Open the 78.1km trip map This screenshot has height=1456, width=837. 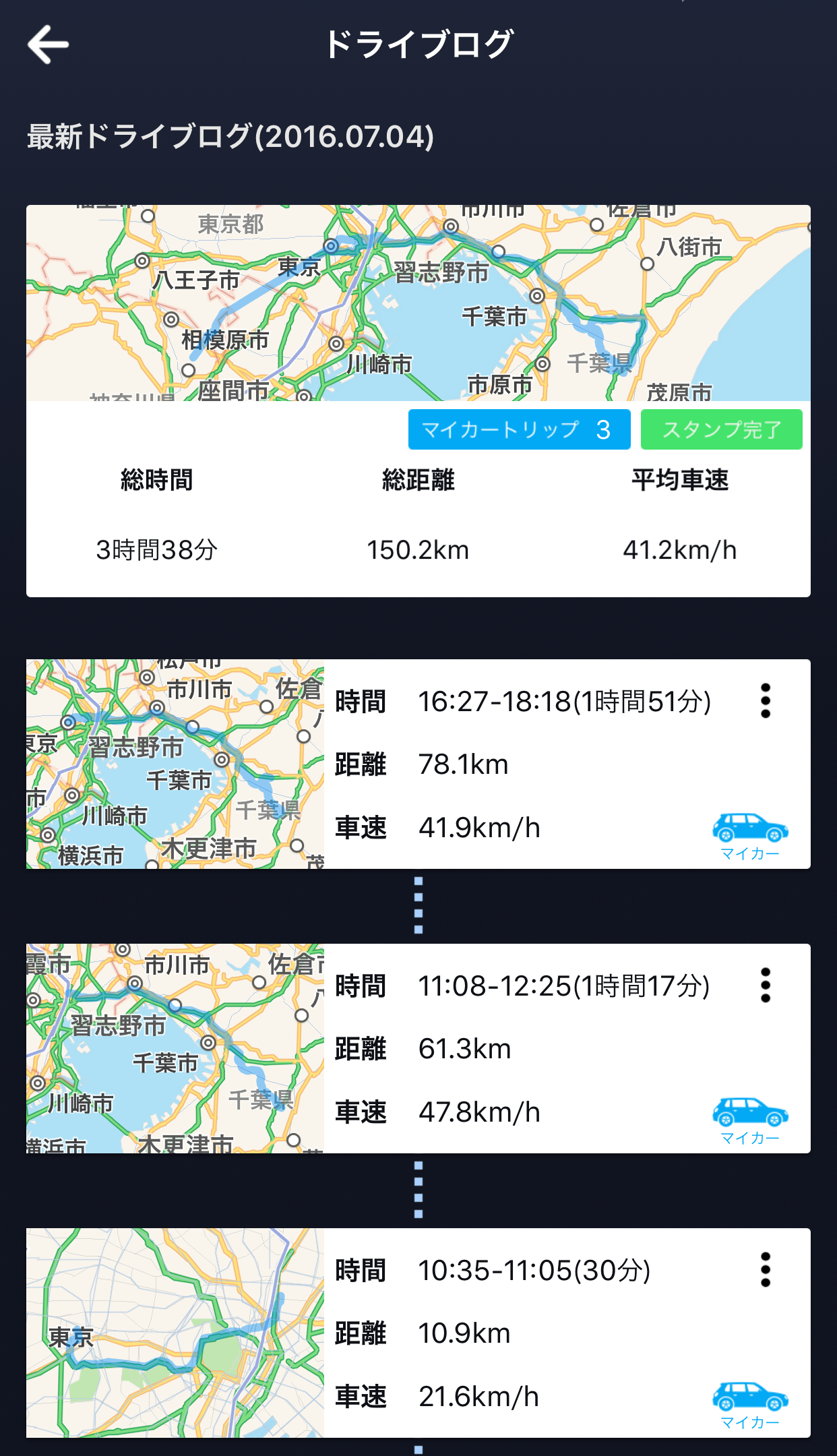(x=175, y=764)
